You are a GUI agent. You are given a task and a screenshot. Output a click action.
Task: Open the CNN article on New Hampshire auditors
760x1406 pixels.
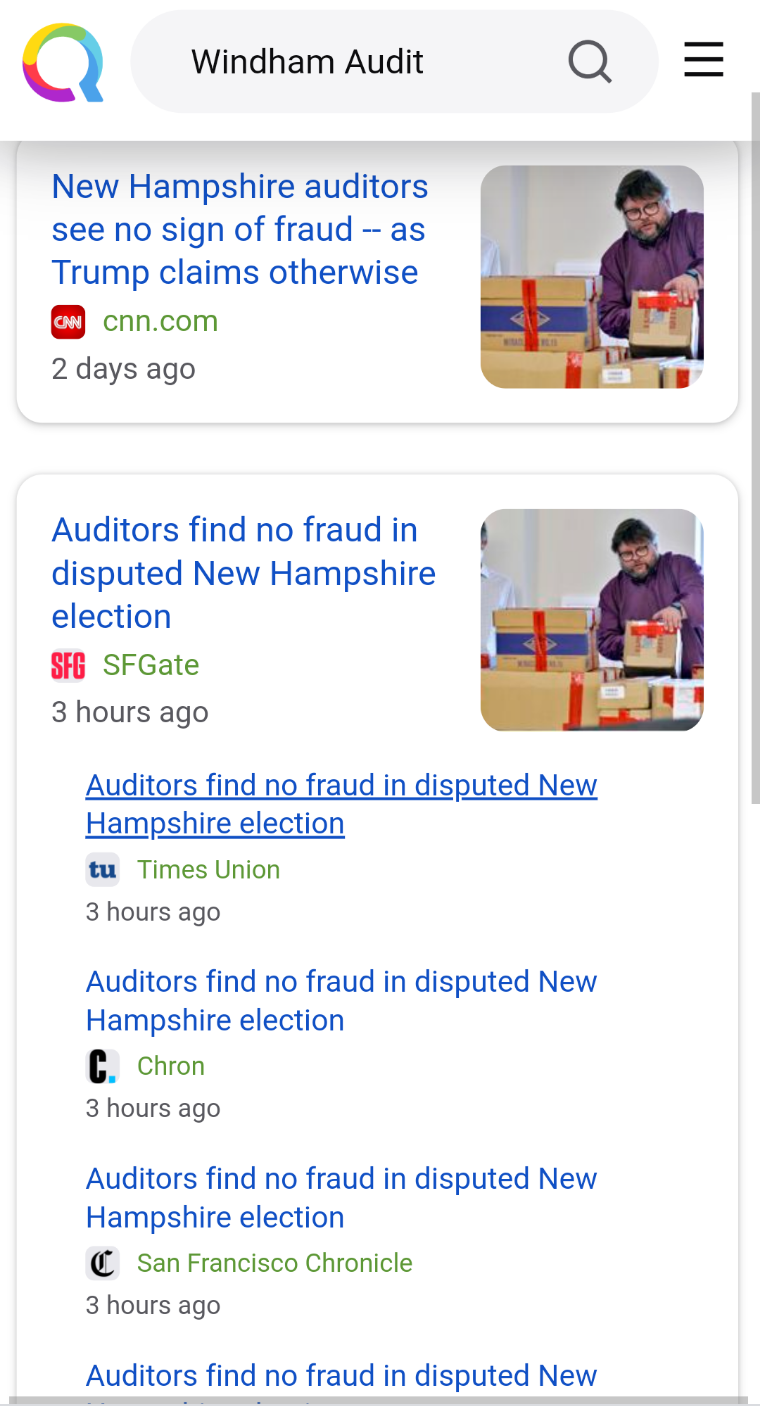click(240, 229)
